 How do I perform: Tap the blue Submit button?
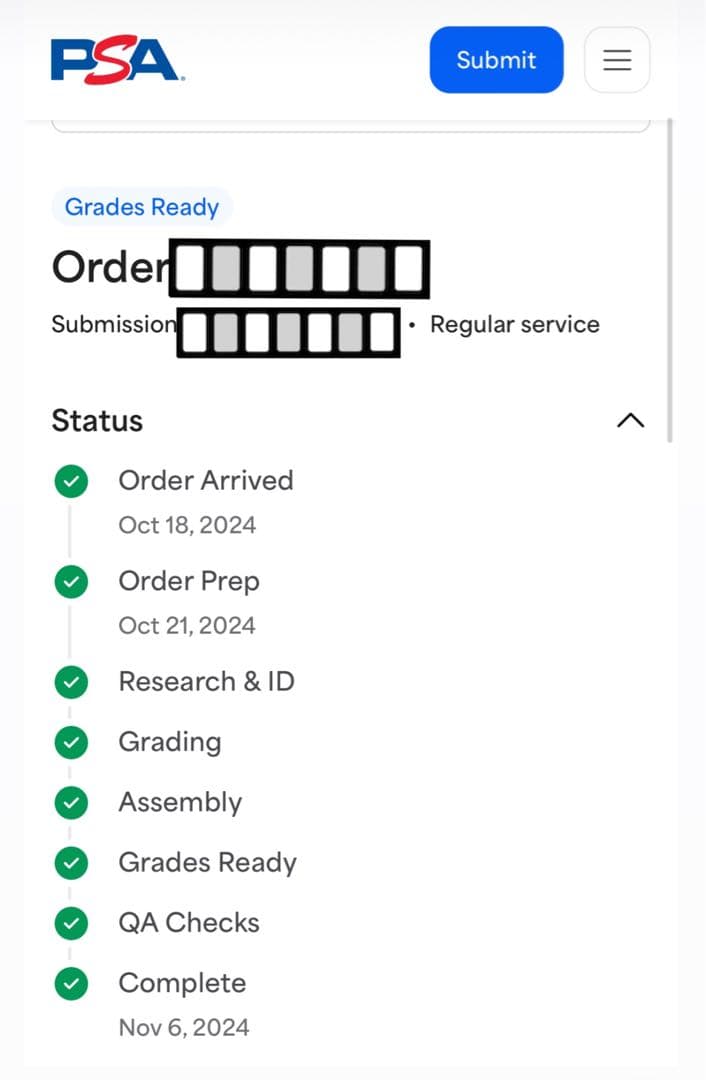pos(496,60)
